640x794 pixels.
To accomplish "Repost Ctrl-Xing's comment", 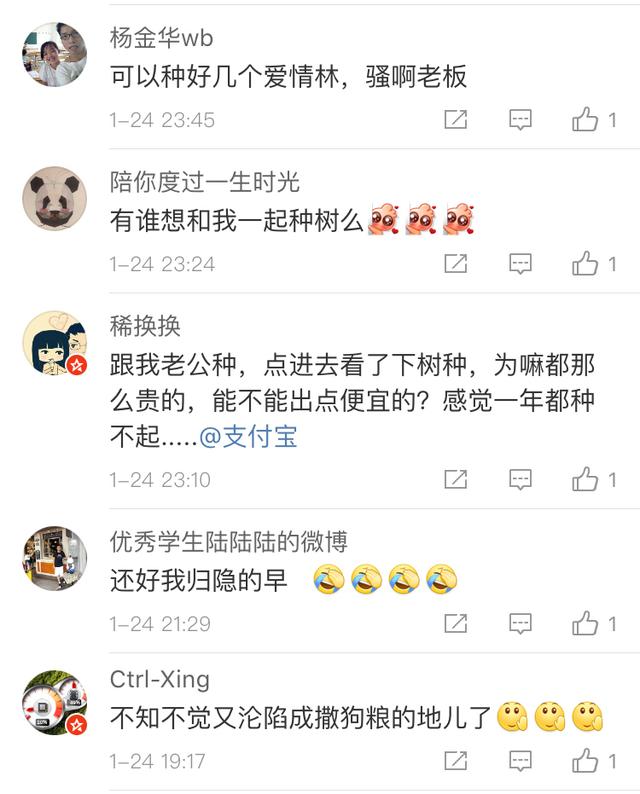I will click(x=455, y=761).
